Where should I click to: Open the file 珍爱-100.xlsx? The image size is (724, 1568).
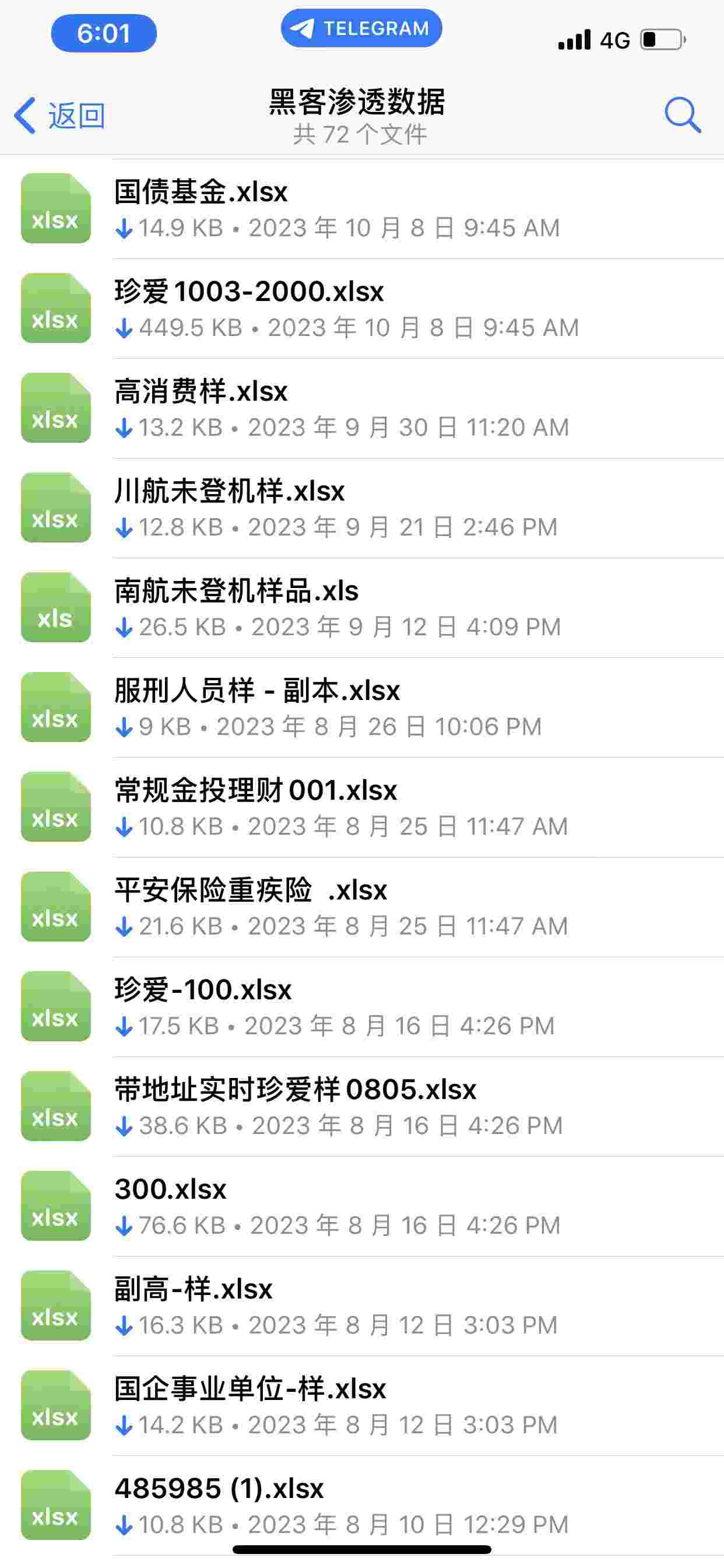click(x=203, y=991)
